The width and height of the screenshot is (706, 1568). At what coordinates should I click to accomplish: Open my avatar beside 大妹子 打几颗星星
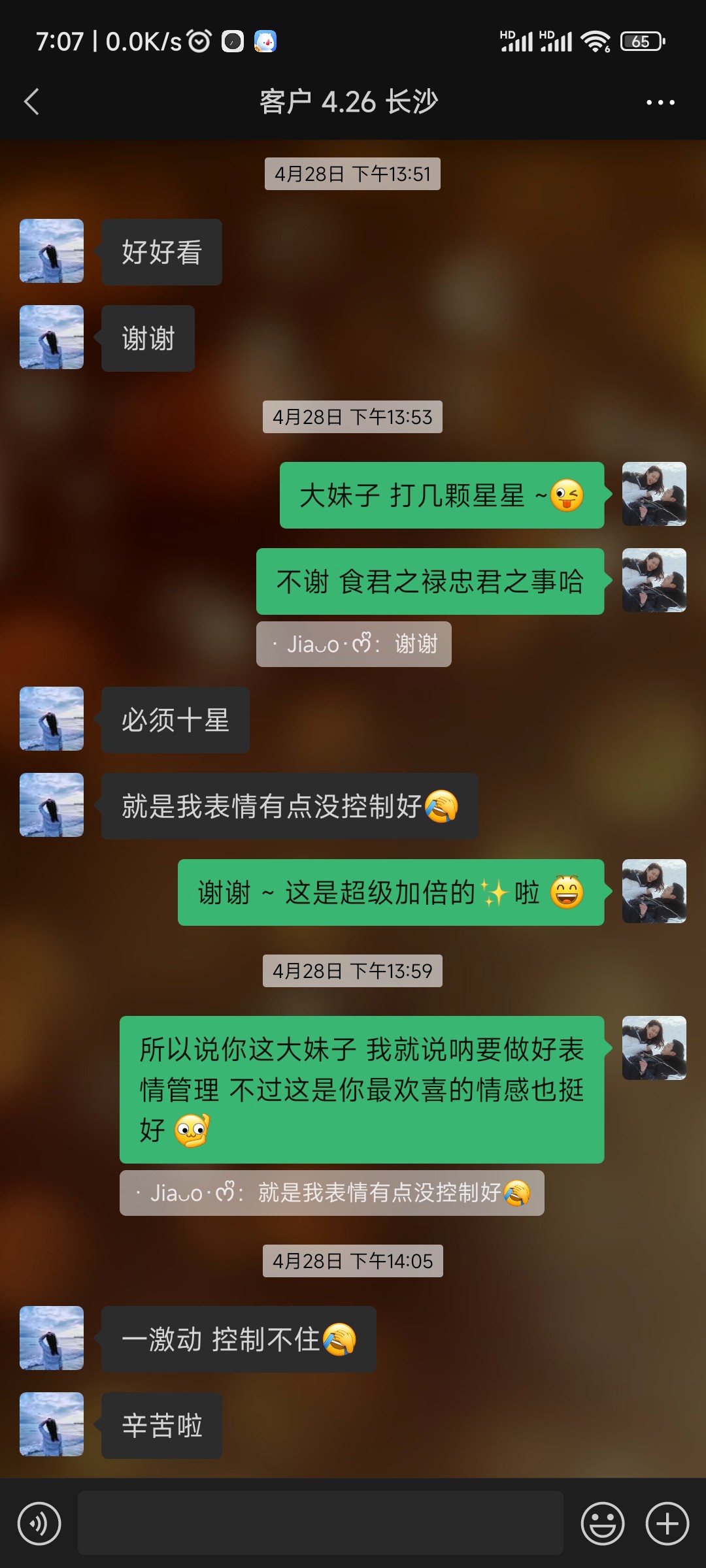[654, 494]
